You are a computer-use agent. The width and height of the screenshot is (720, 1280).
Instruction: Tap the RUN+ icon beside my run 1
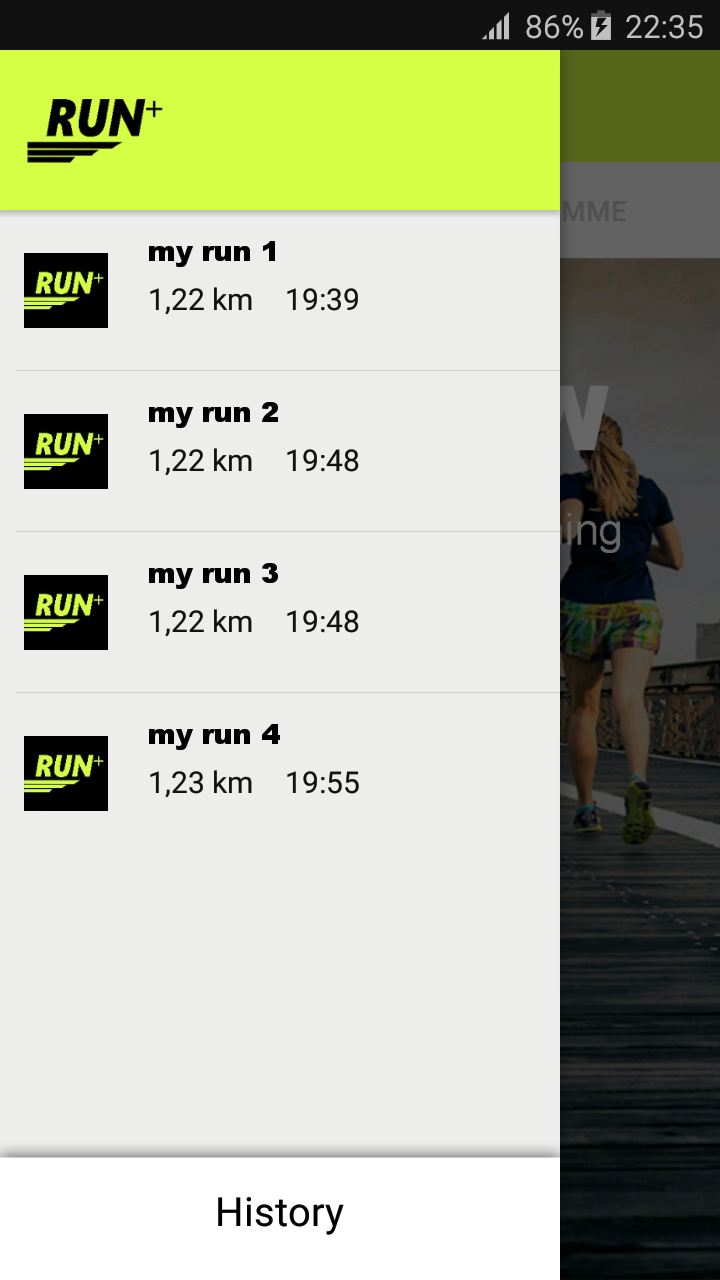[65, 290]
